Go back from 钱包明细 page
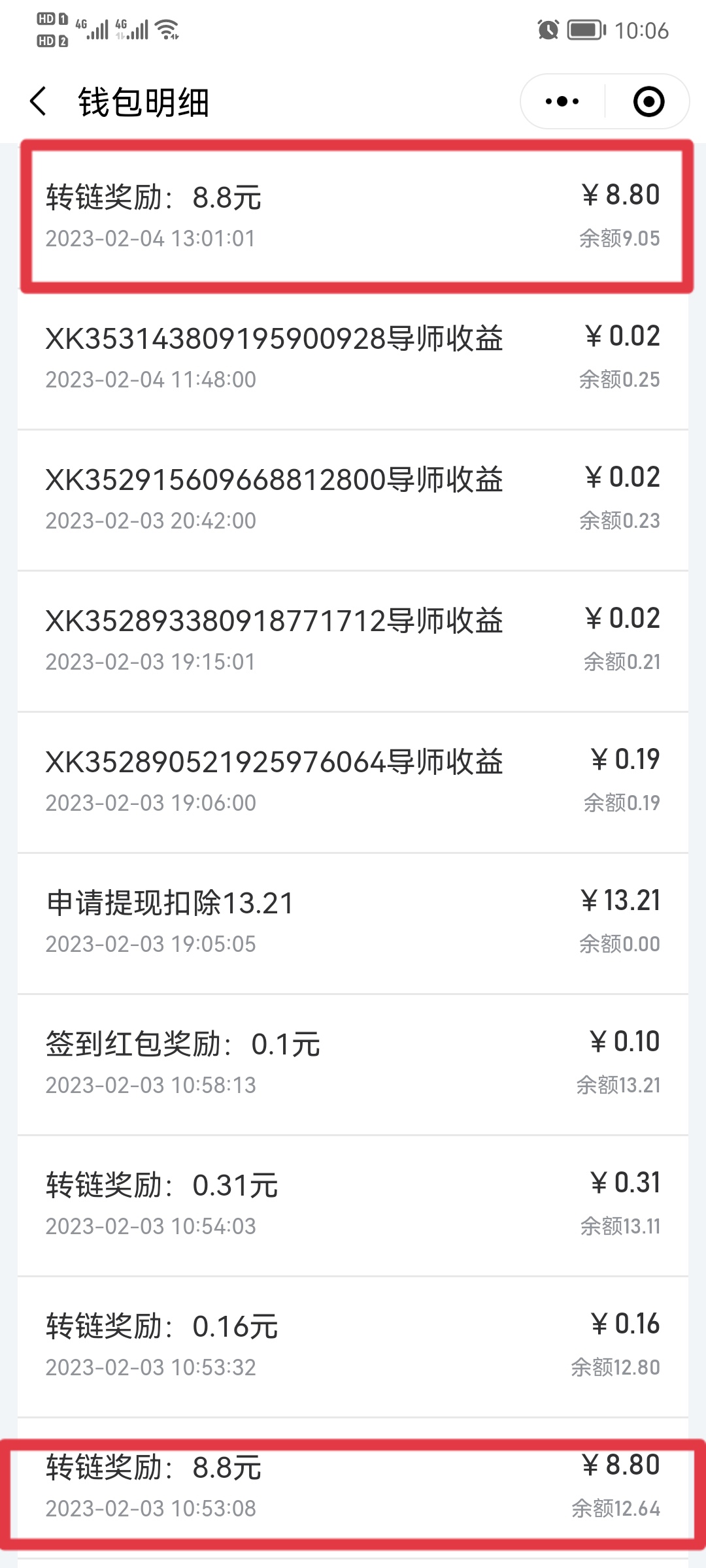 39,102
